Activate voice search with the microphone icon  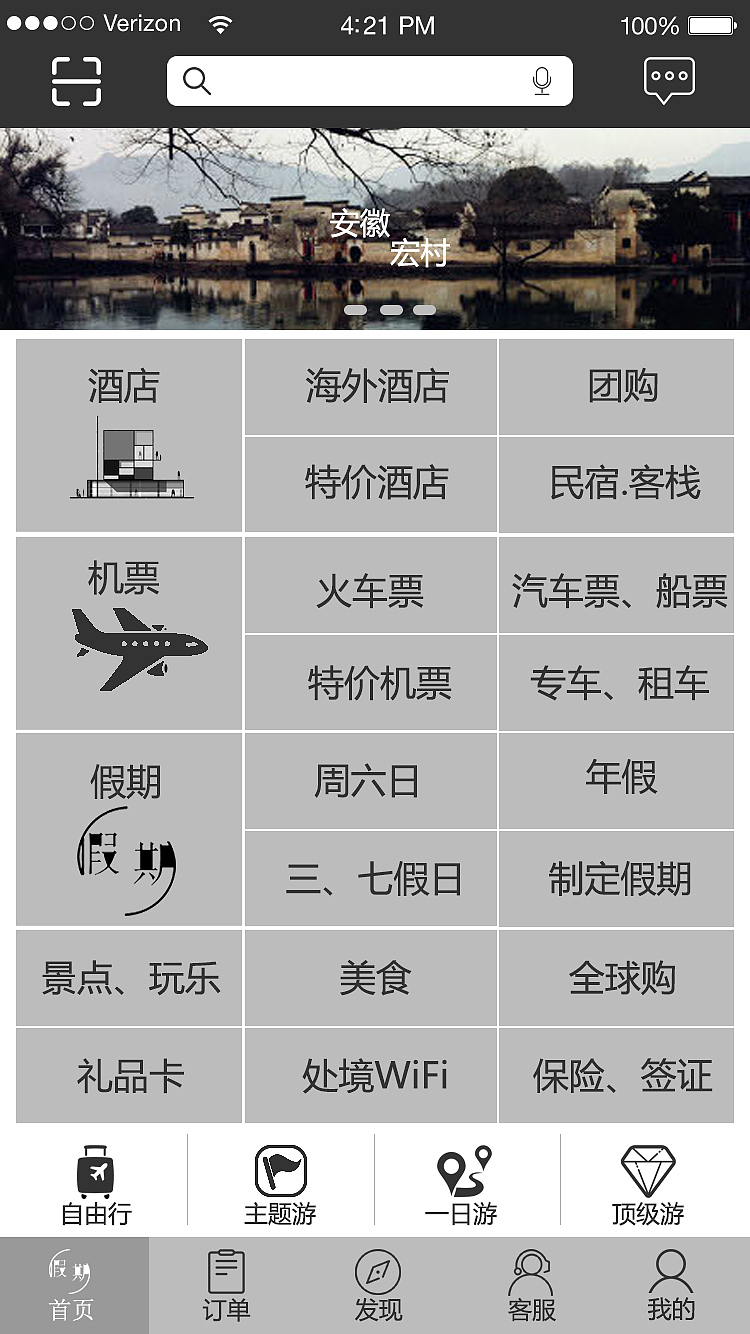[x=541, y=80]
